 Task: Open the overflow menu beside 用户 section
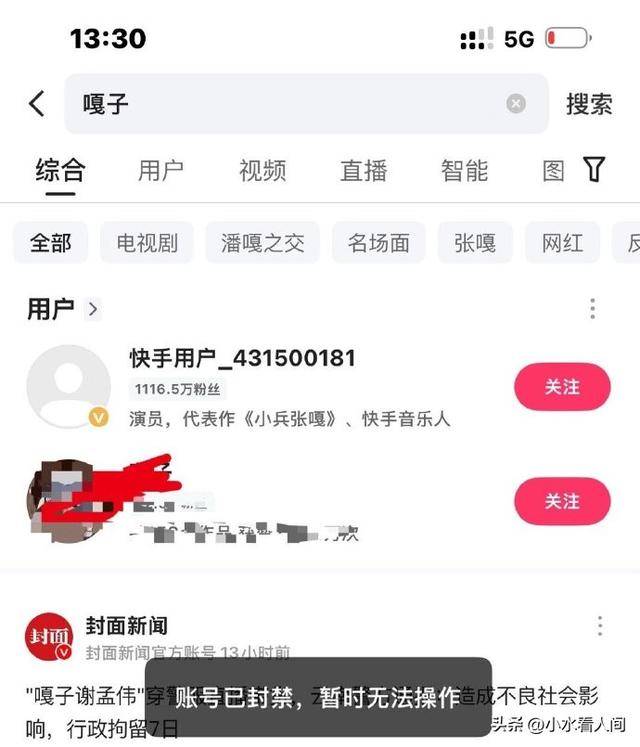(592, 309)
